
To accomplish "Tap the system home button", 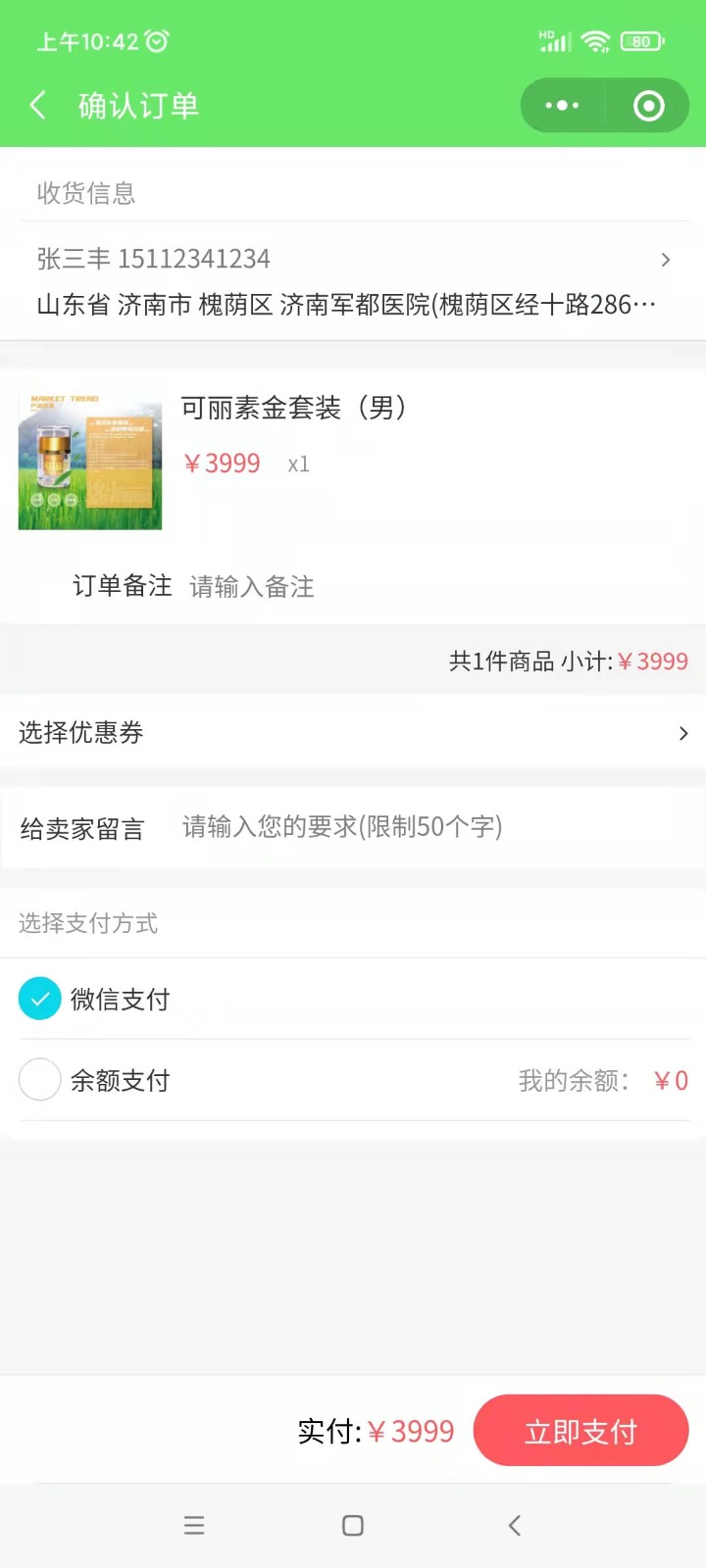I will pyautogui.click(x=353, y=1525).
